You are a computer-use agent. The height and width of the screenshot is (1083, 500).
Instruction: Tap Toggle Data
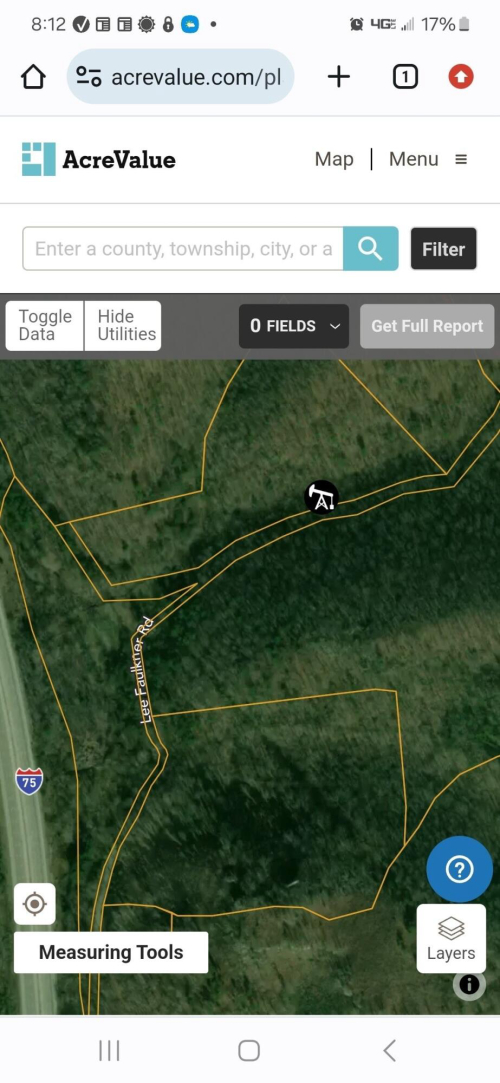coord(45,325)
